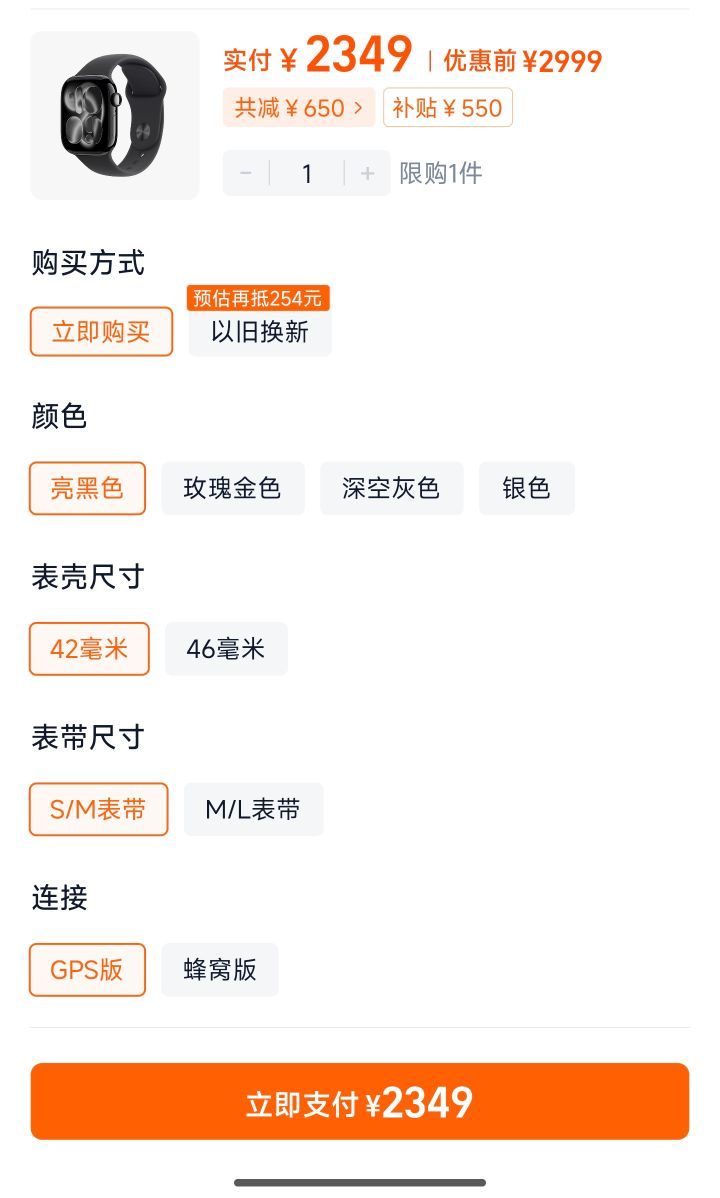Select the 42毫米 case size
The height and width of the screenshot is (1198, 720).
[89, 649]
